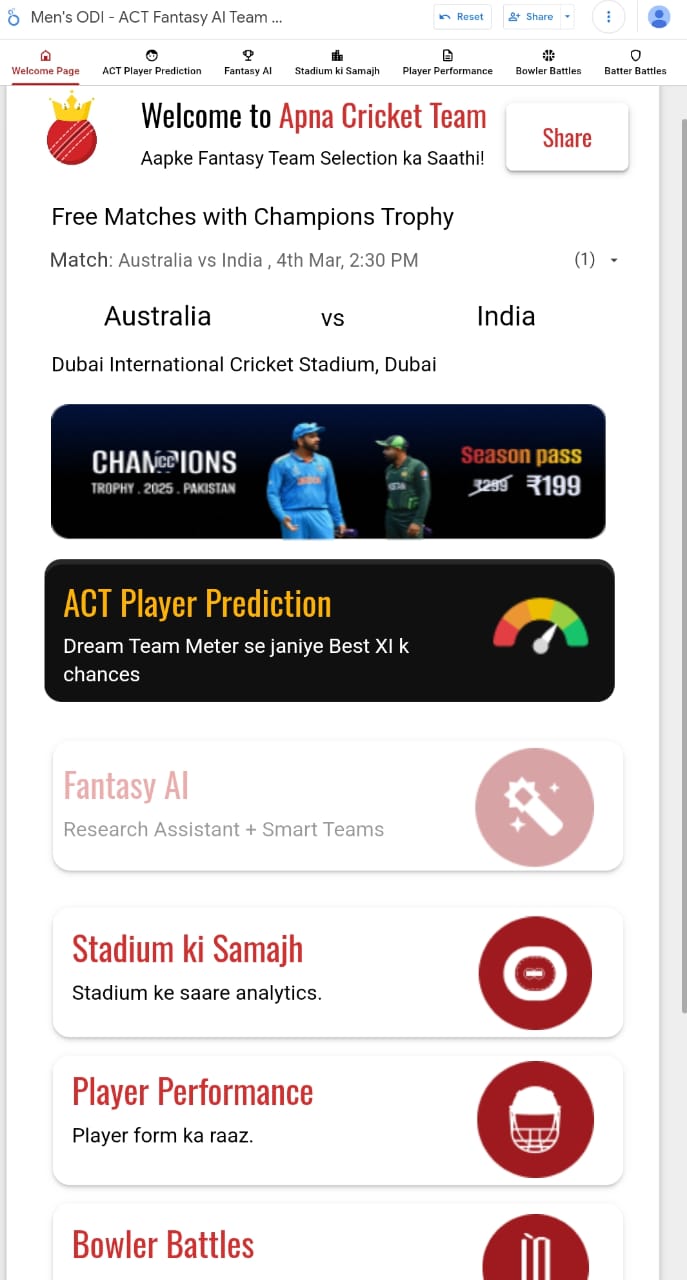Switch to the Fantasy AI tab
The image size is (687, 1280).
248,63
